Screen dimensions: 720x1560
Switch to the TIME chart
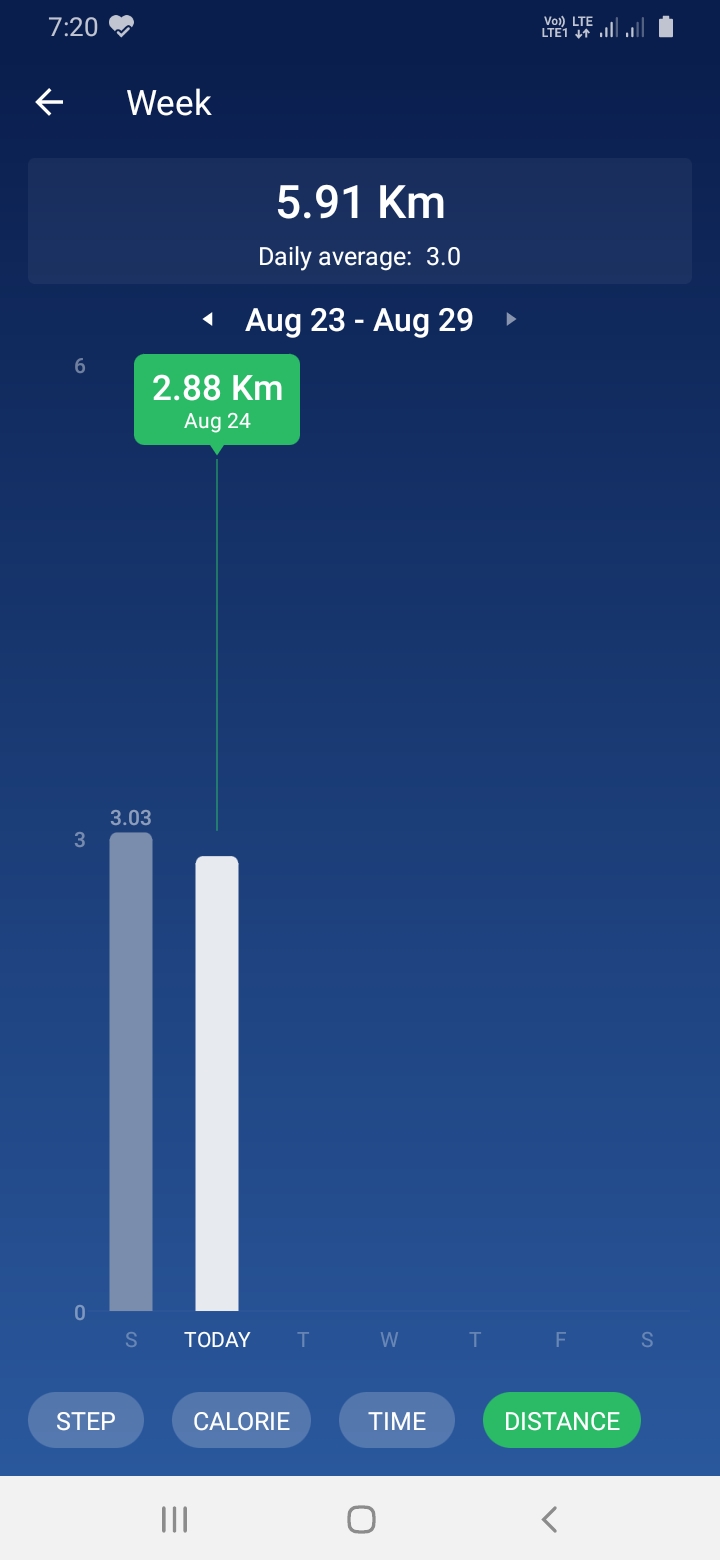(x=397, y=1420)
